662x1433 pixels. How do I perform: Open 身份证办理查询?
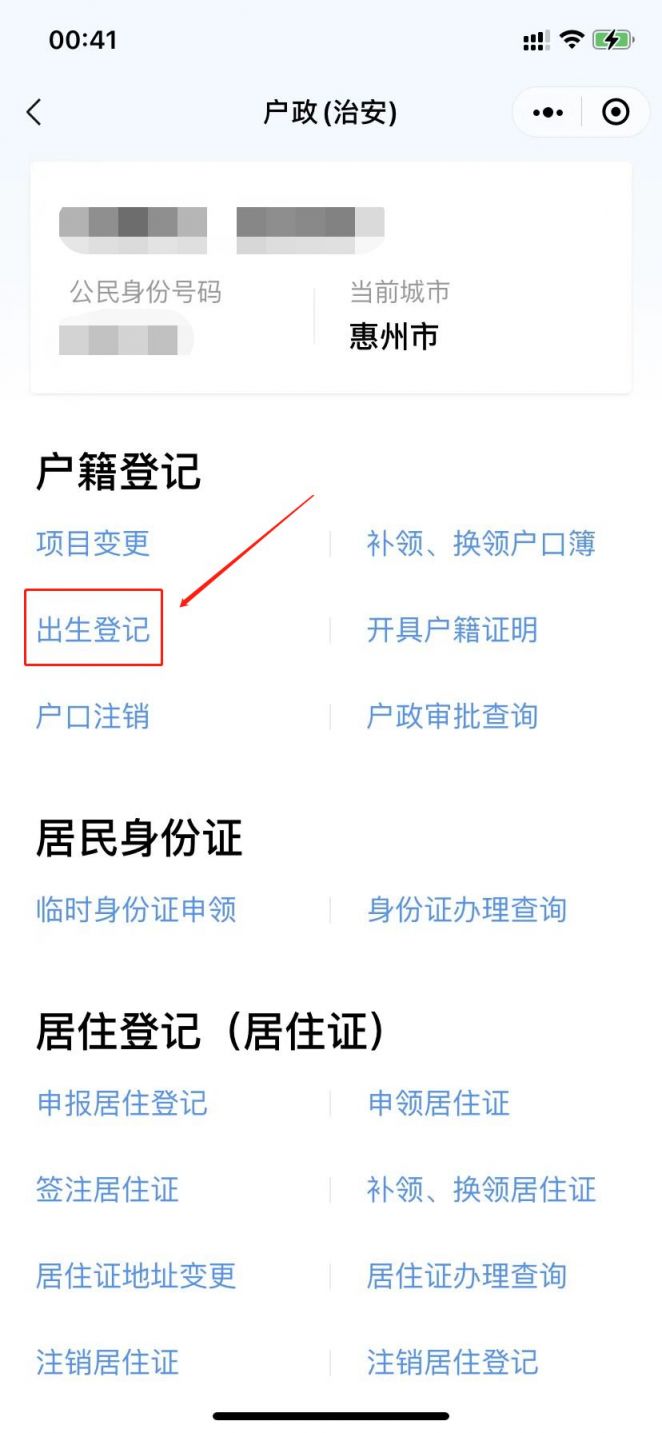tap(466, 910)
